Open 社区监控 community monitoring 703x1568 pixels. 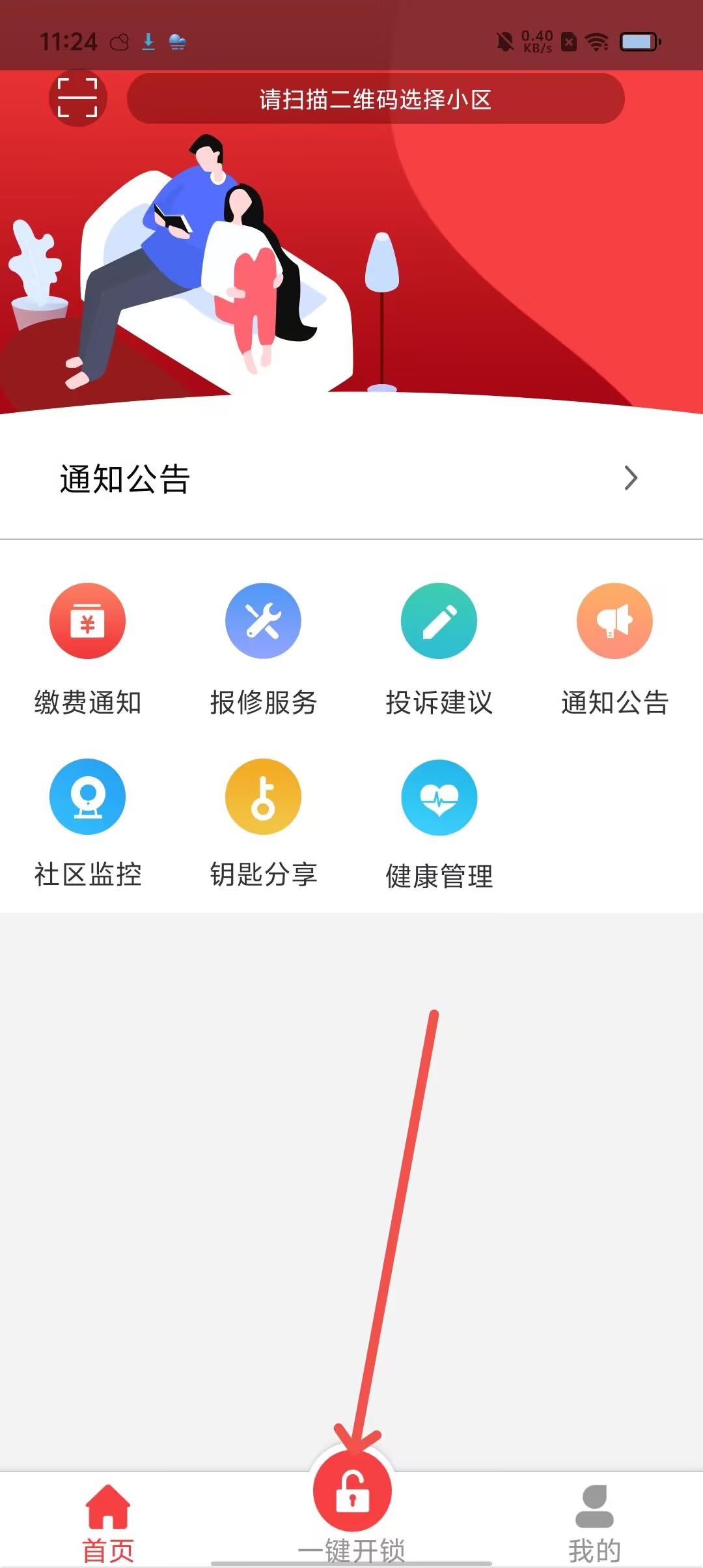(x=87, y=797)
